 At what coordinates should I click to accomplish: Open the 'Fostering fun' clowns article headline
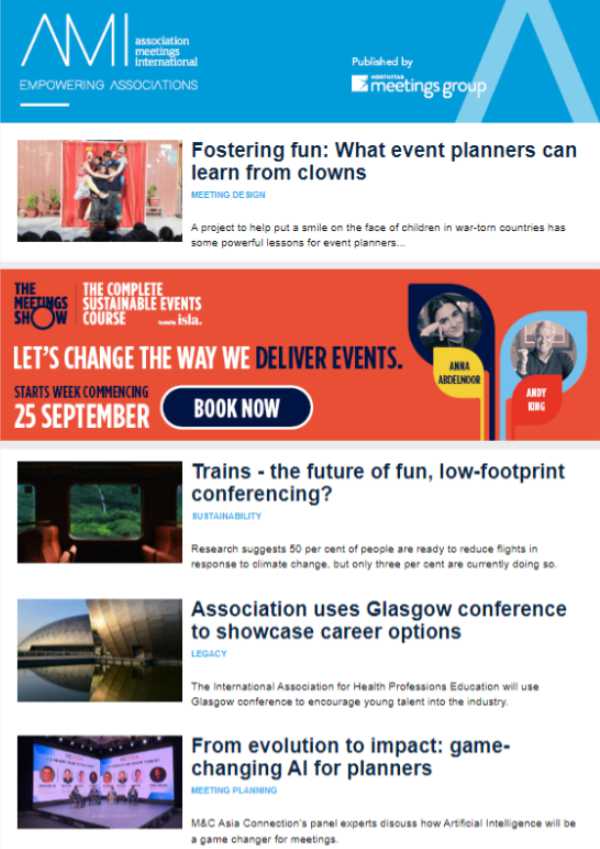pyautogui.click(x=384, y=161)
